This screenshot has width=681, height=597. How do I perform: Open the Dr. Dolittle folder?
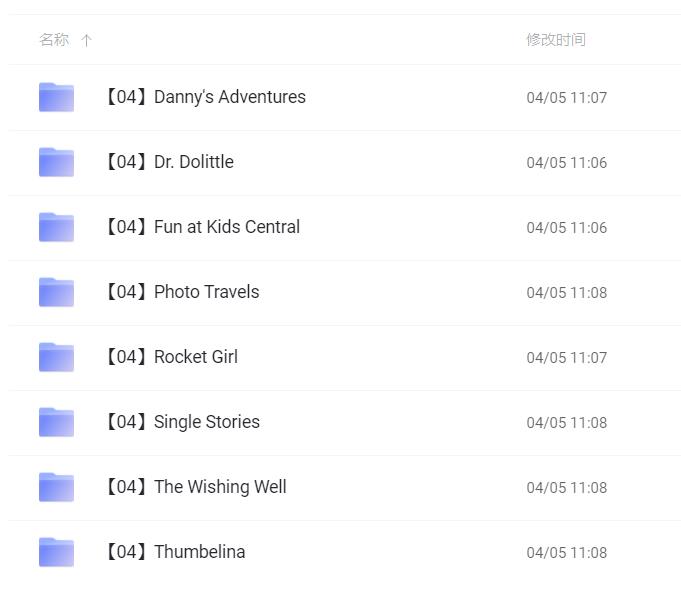tap(169, 162)
